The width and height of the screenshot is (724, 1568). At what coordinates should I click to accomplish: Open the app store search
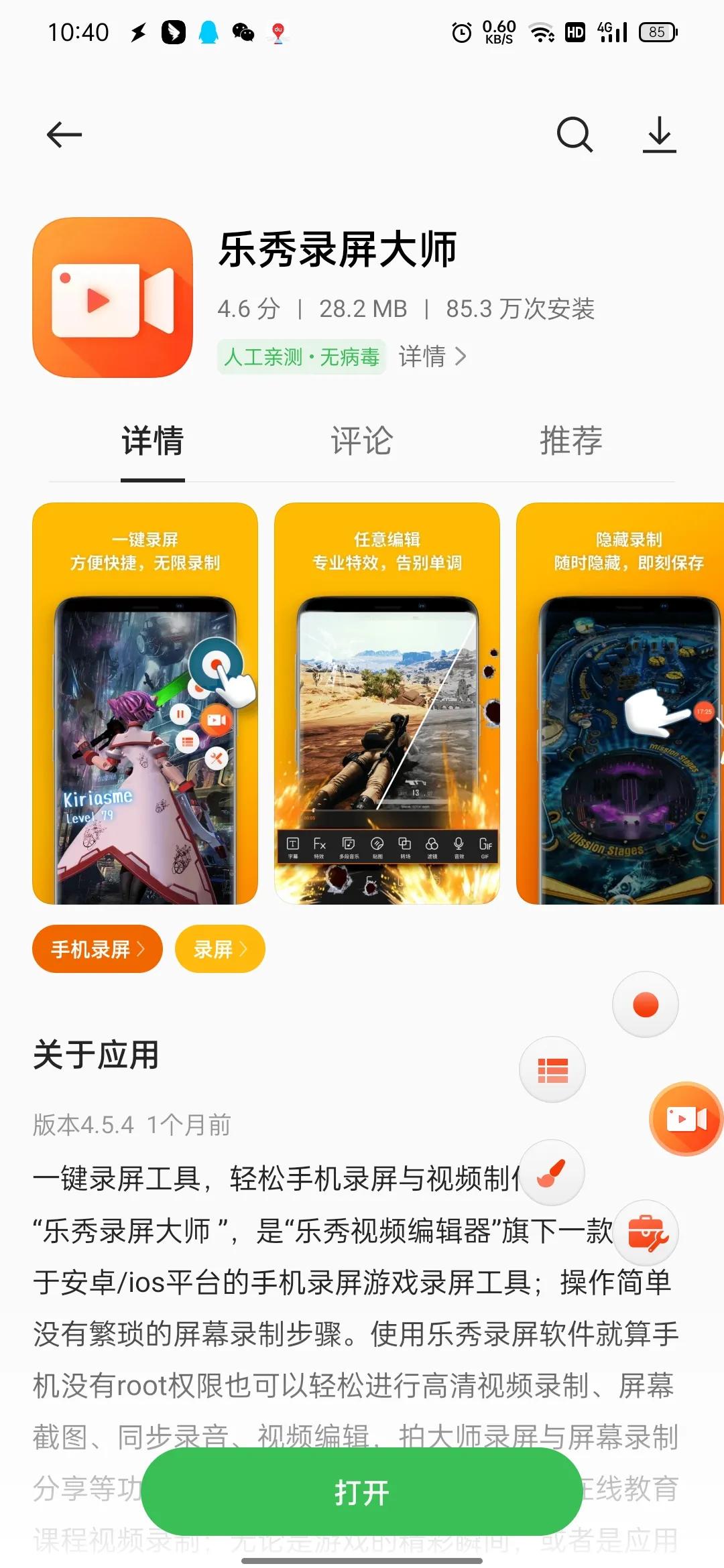(575, 135)
